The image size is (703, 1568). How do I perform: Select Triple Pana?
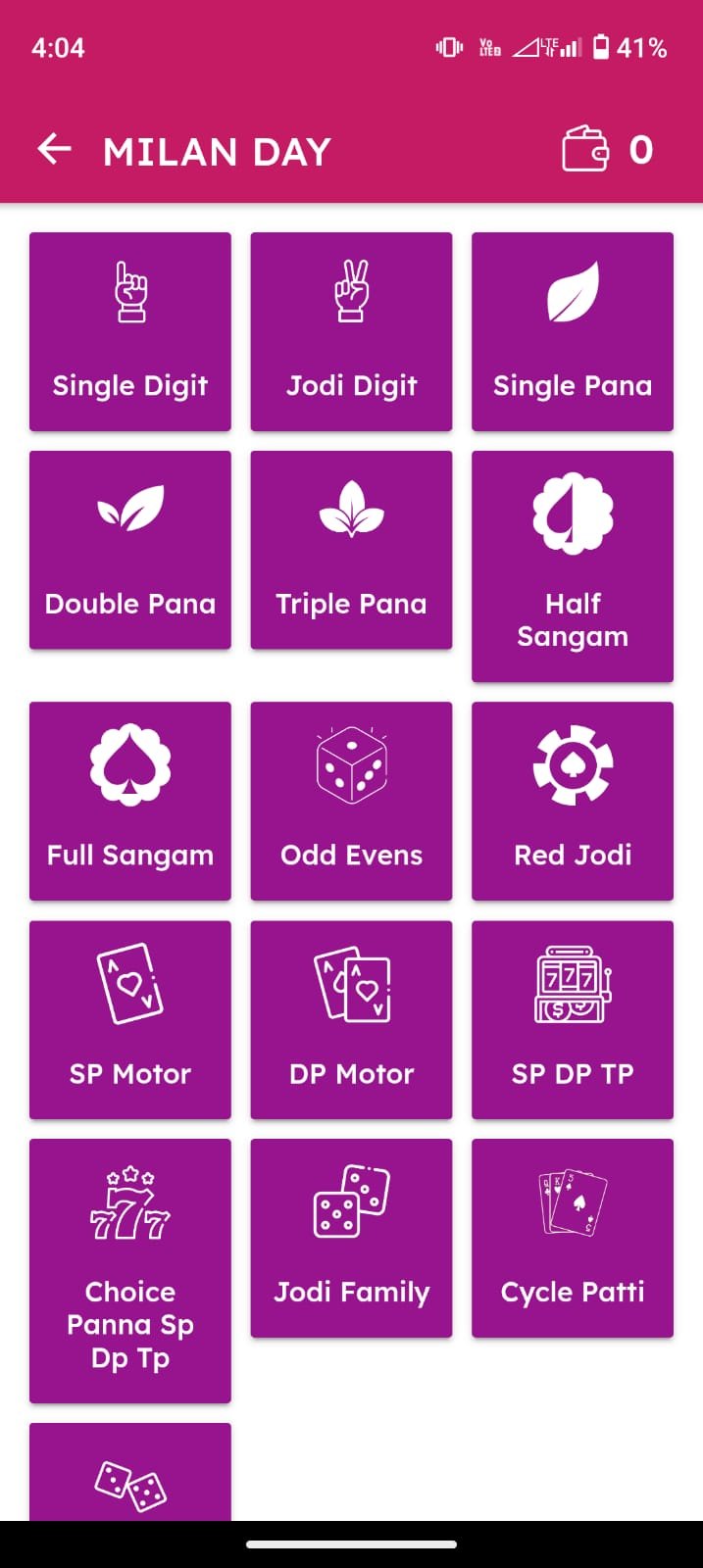coord(351,550)
